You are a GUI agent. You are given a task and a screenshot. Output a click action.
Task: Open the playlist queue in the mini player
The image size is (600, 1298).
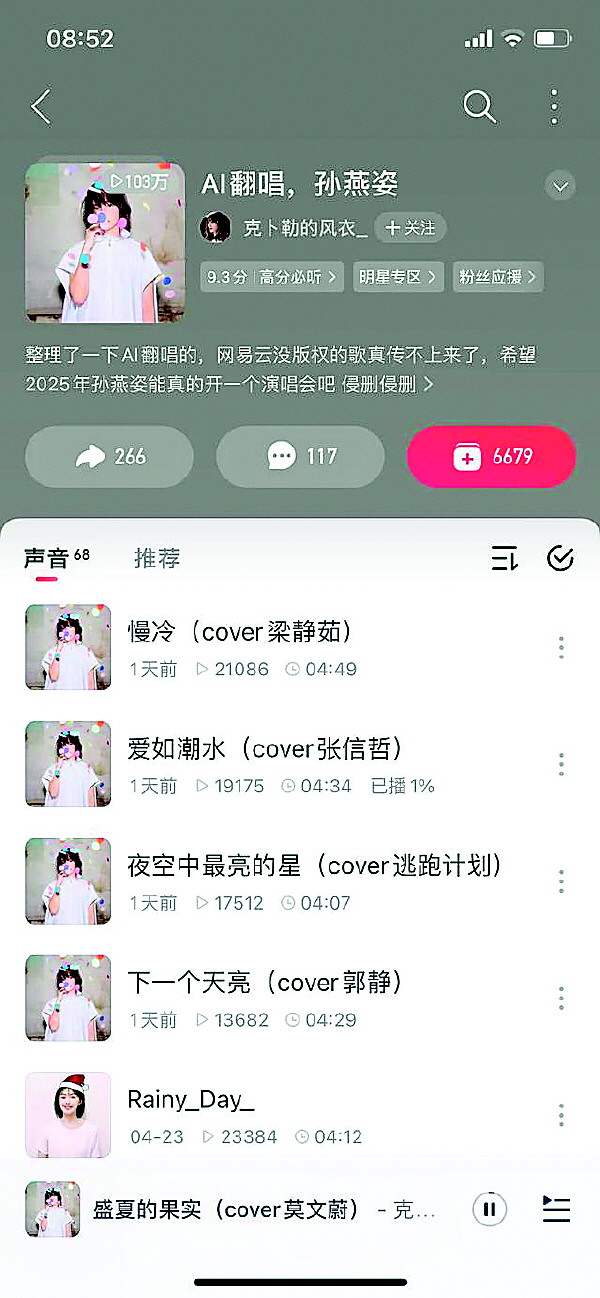[556, 1209]
